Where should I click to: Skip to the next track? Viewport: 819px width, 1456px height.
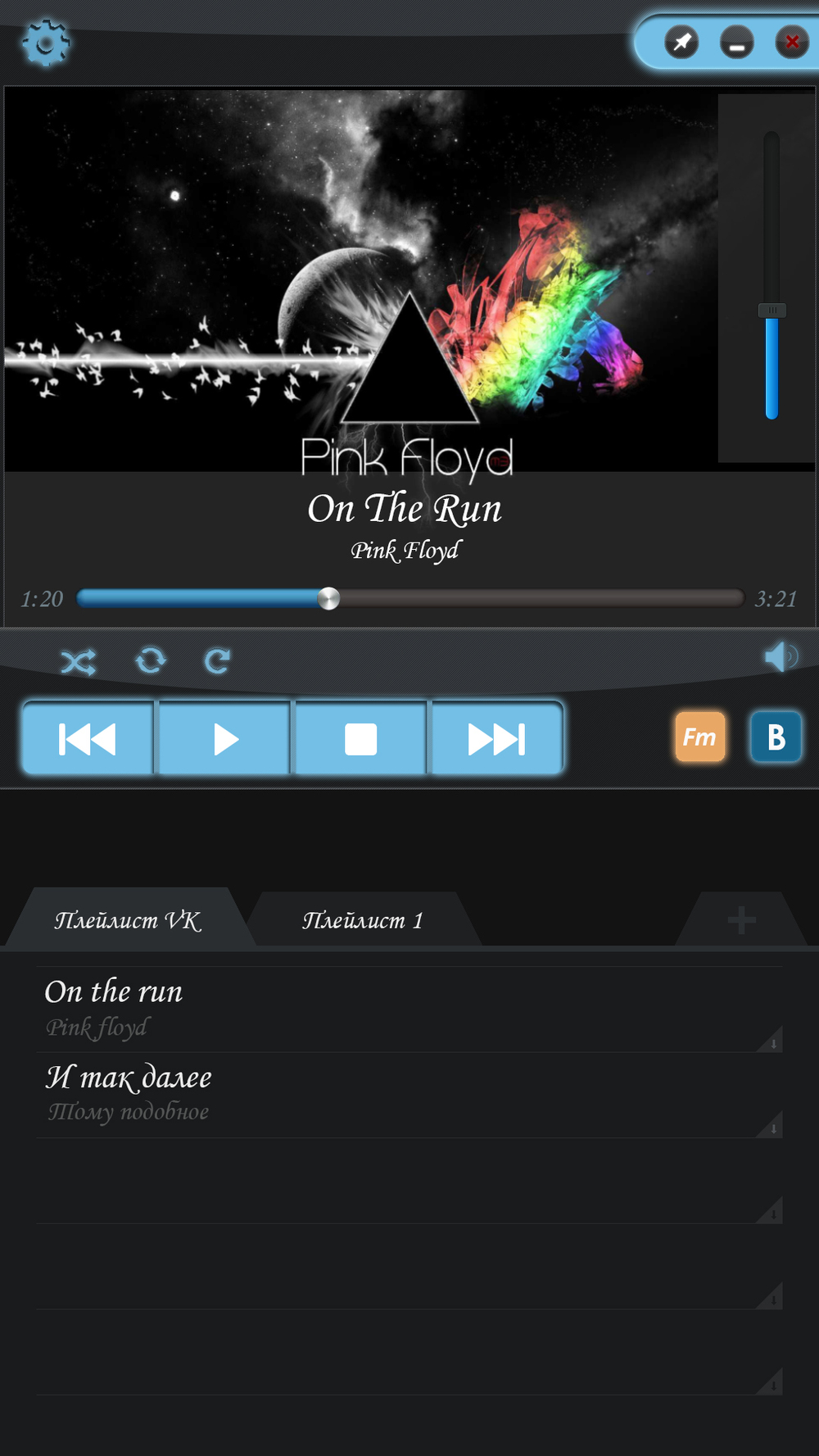(496, 738)
